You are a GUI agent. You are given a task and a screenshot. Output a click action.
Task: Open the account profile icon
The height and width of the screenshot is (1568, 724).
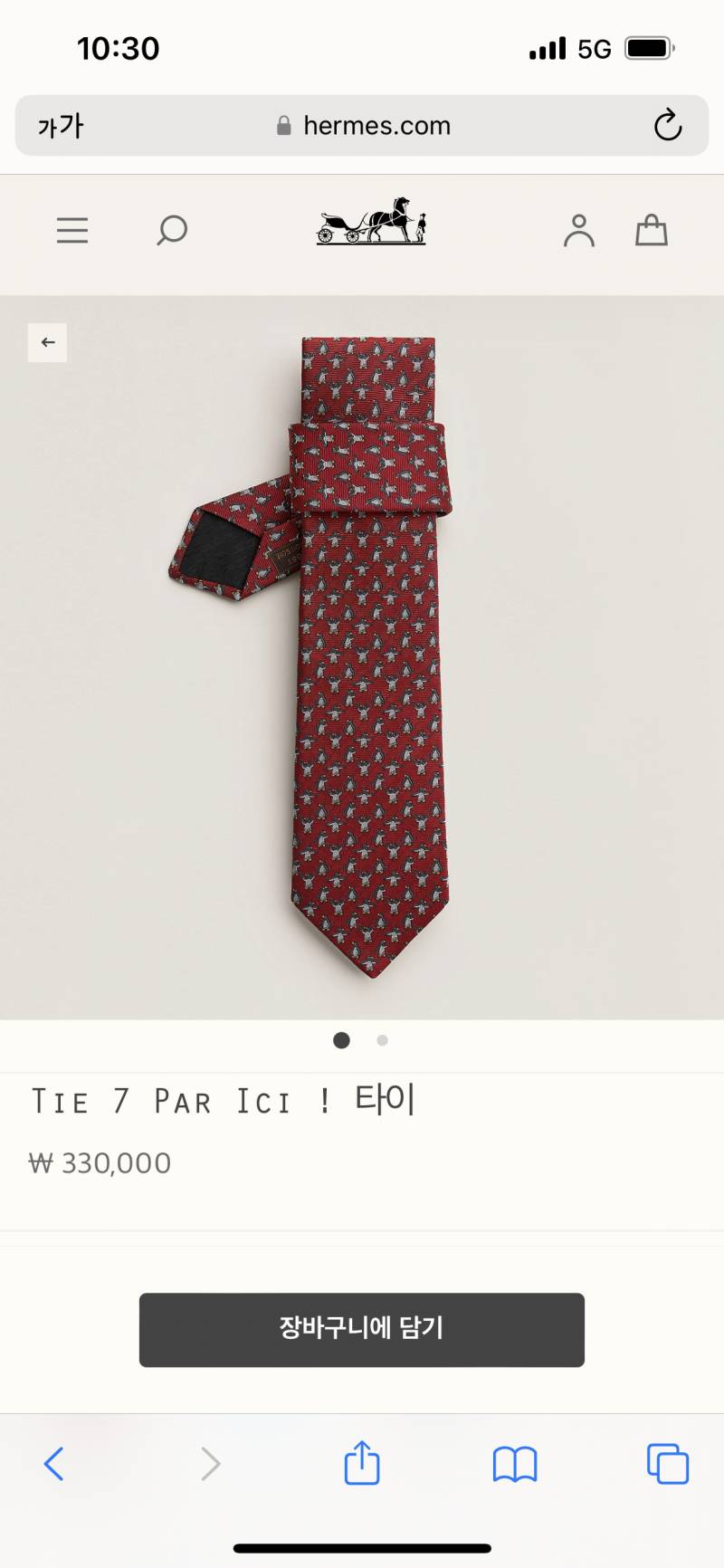pyautogui.click(x=579, y=231)
